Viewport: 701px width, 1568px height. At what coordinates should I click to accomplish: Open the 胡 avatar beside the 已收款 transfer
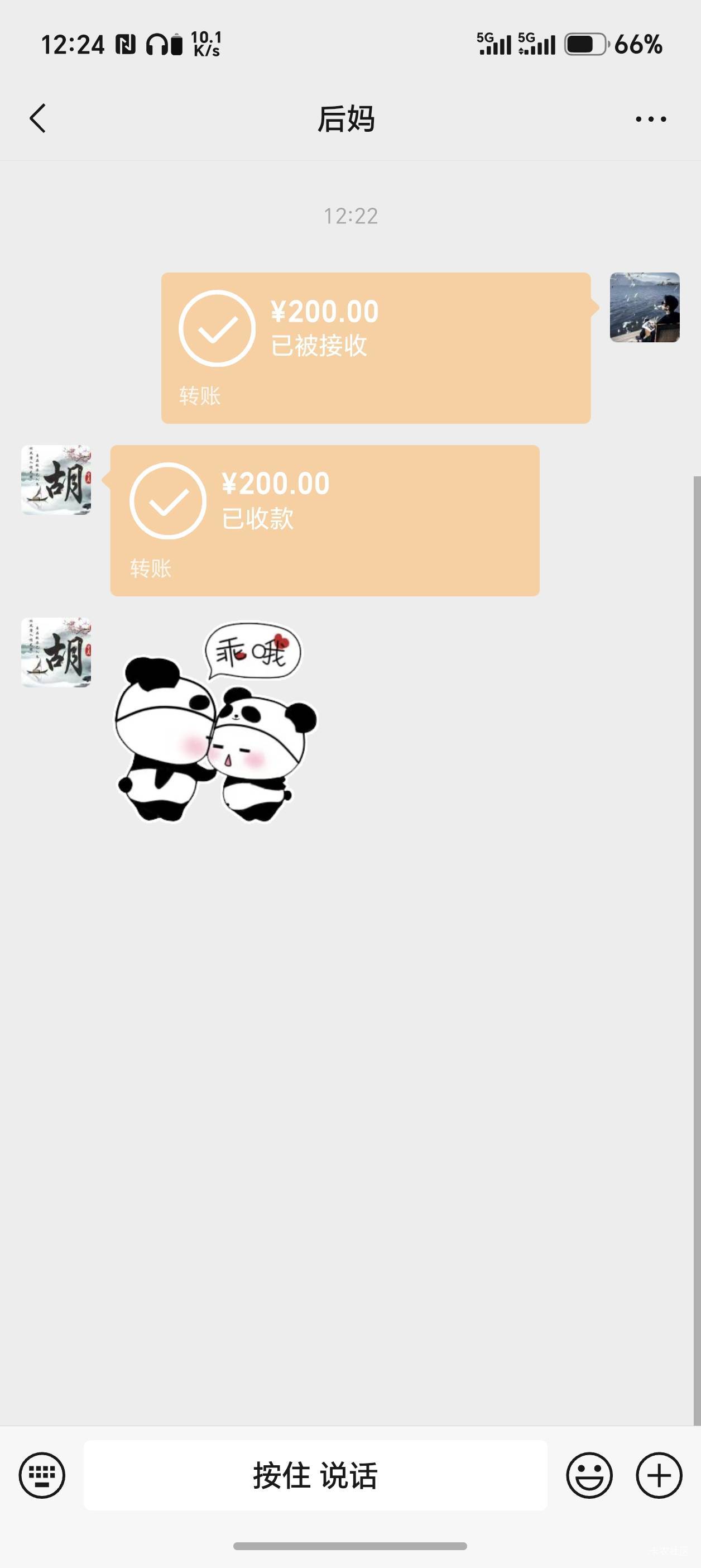[x=56, y=480]
